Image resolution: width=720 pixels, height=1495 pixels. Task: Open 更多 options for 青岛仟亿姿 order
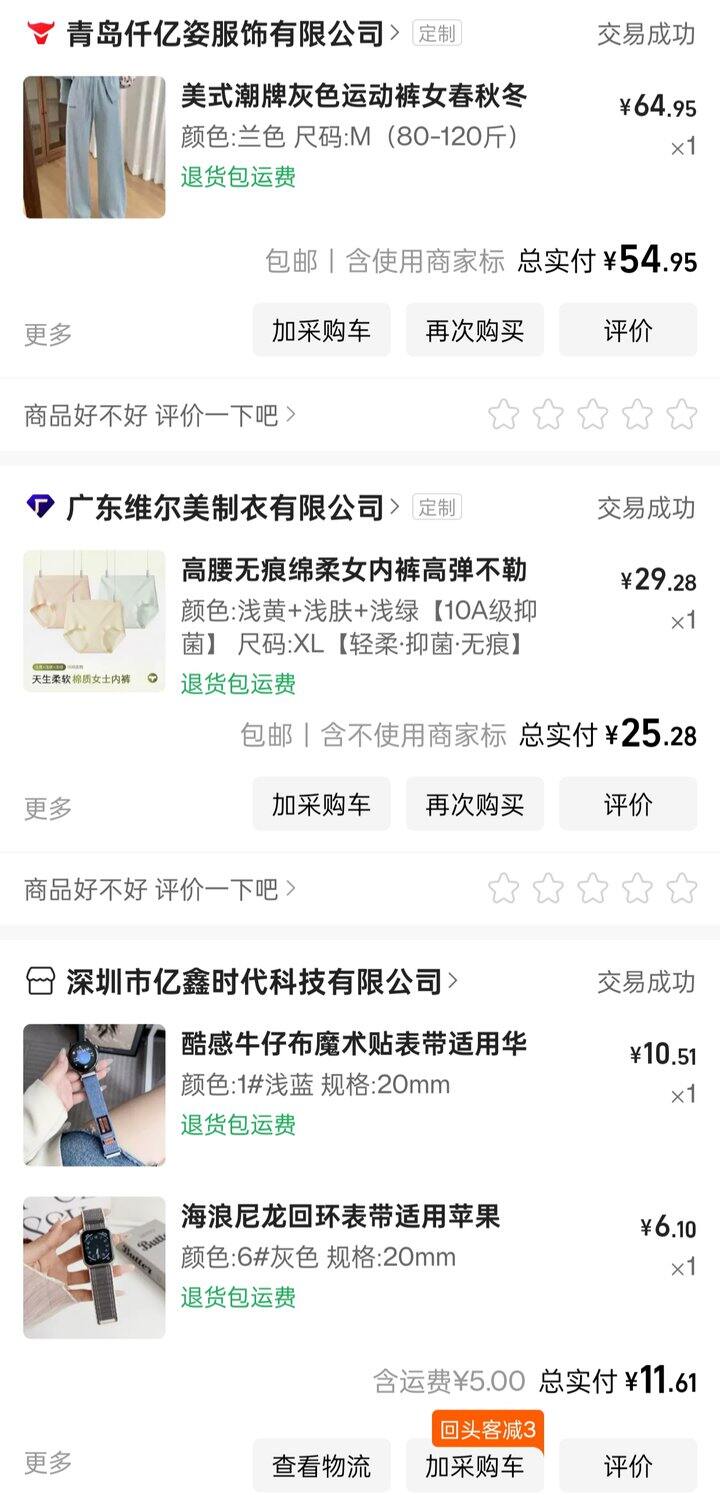pos(48,334)
